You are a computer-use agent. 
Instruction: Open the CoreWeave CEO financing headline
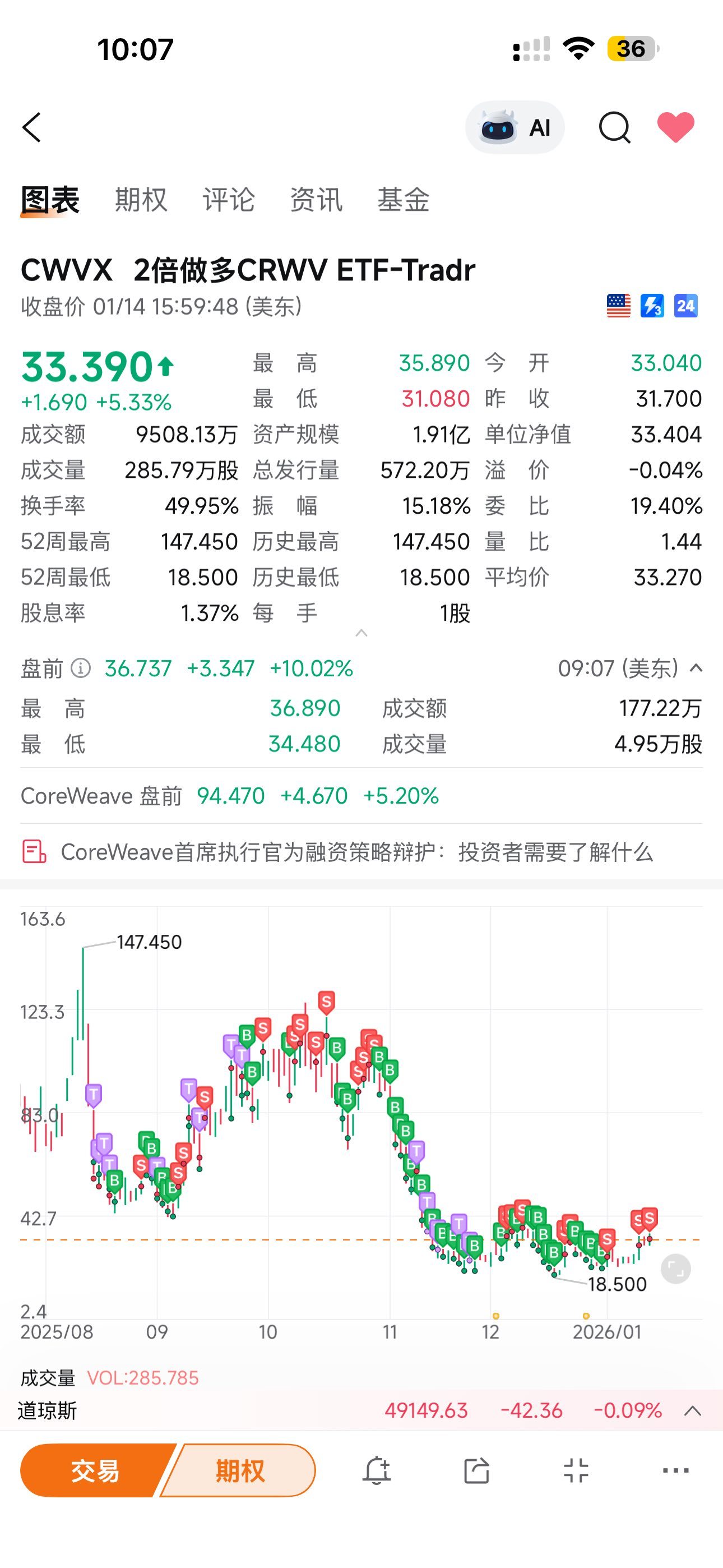356,854
